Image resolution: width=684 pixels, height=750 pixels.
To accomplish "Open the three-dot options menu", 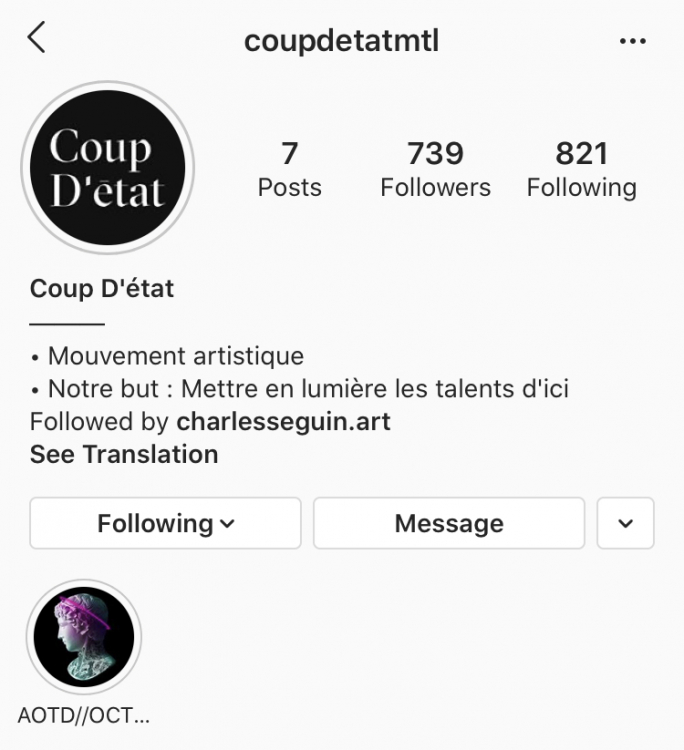I will click(x=633, y=41).
